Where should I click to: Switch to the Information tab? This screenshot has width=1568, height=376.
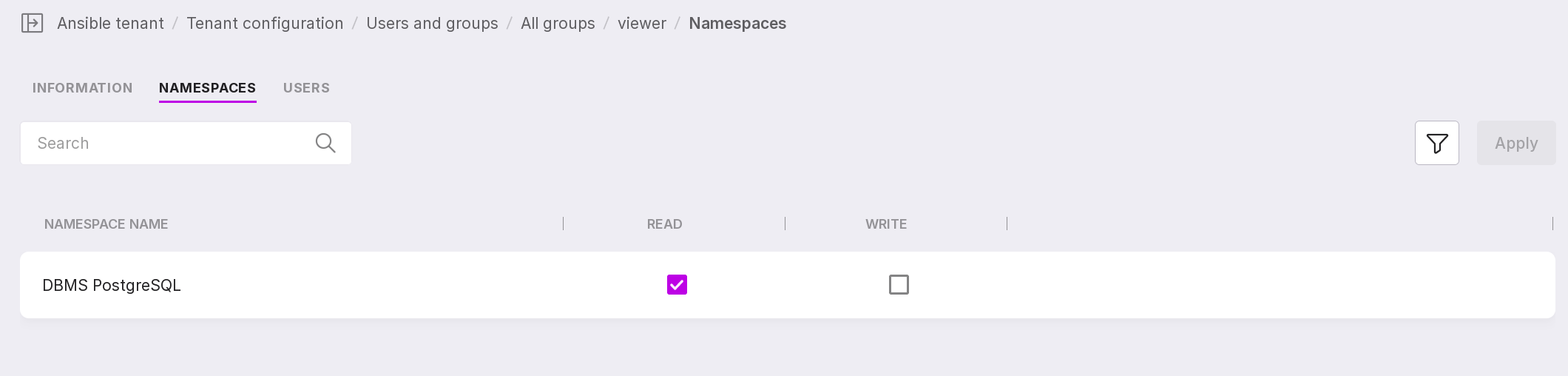tap(82, 88)
